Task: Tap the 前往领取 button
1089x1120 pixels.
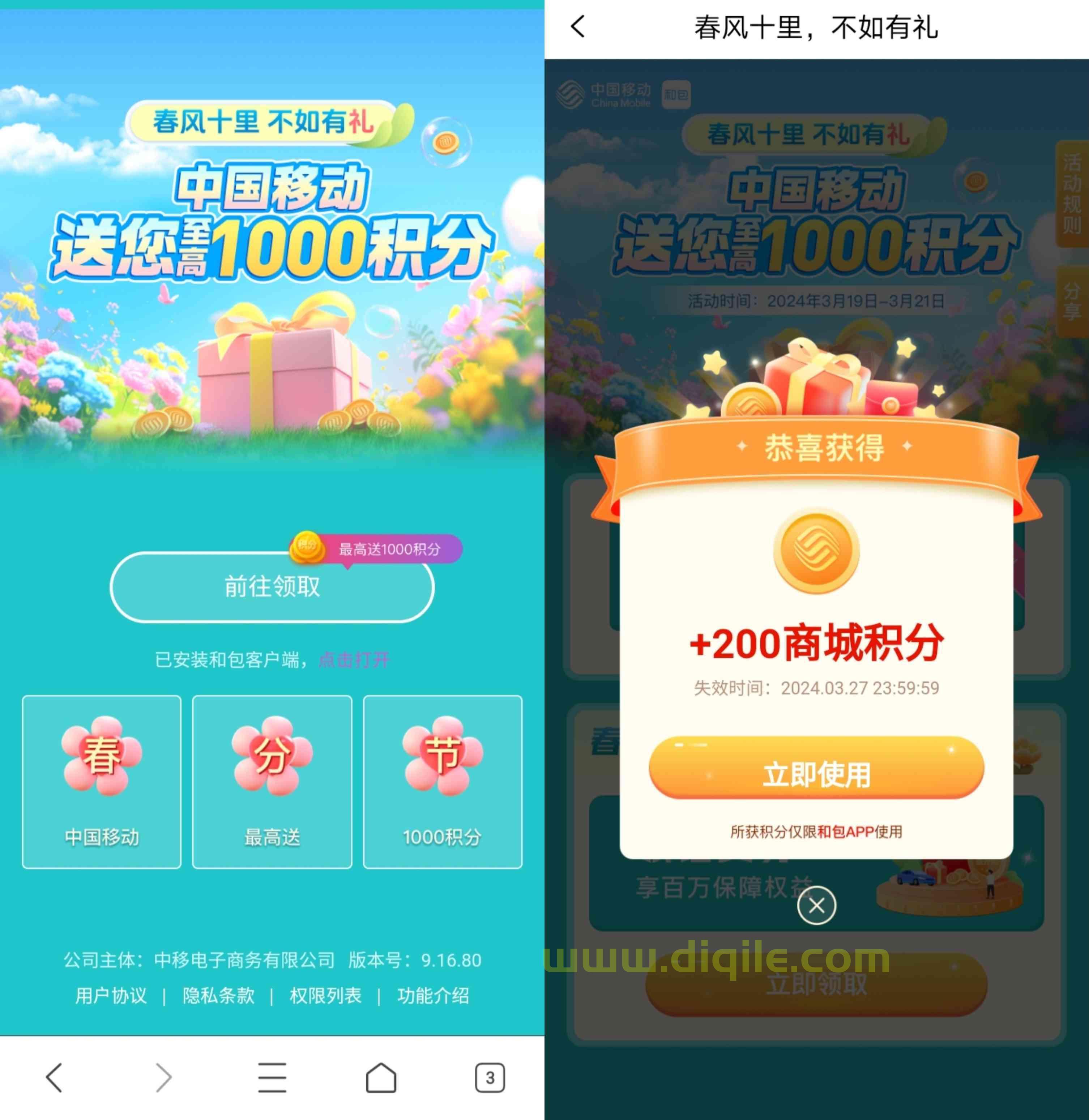Action: [x=272, y=587]
